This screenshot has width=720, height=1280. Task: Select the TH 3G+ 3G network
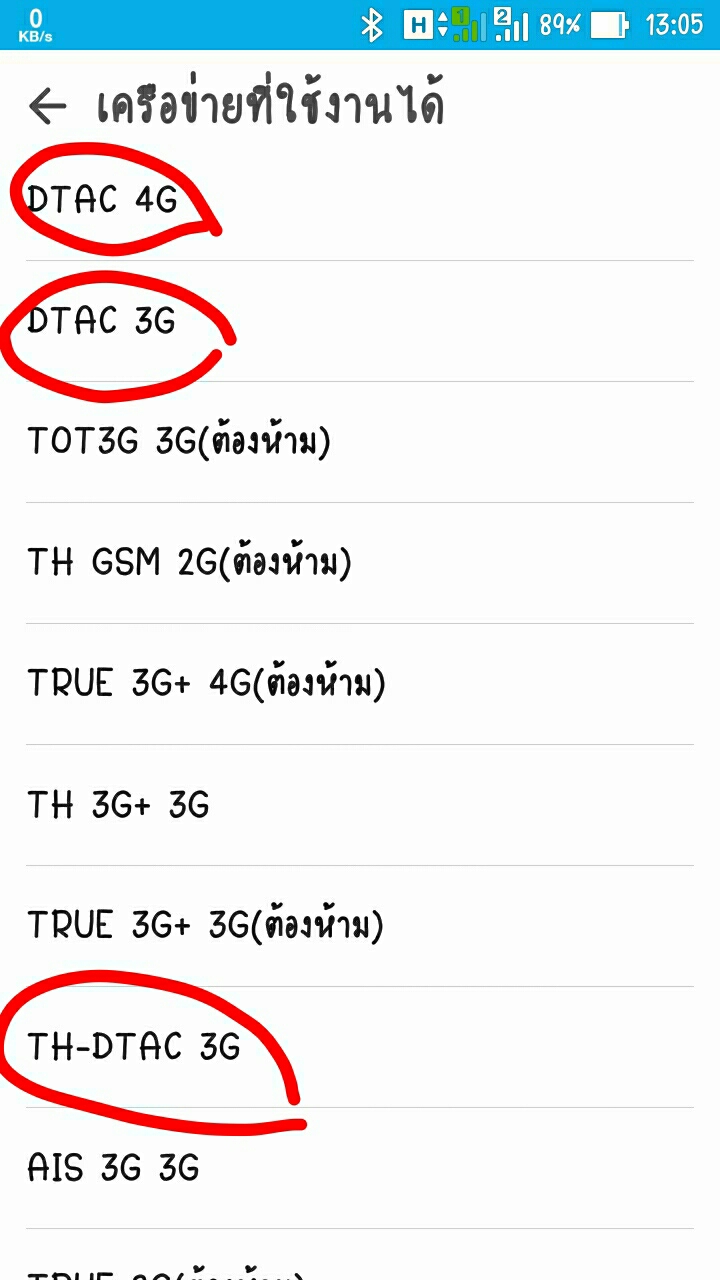point(360,805)
